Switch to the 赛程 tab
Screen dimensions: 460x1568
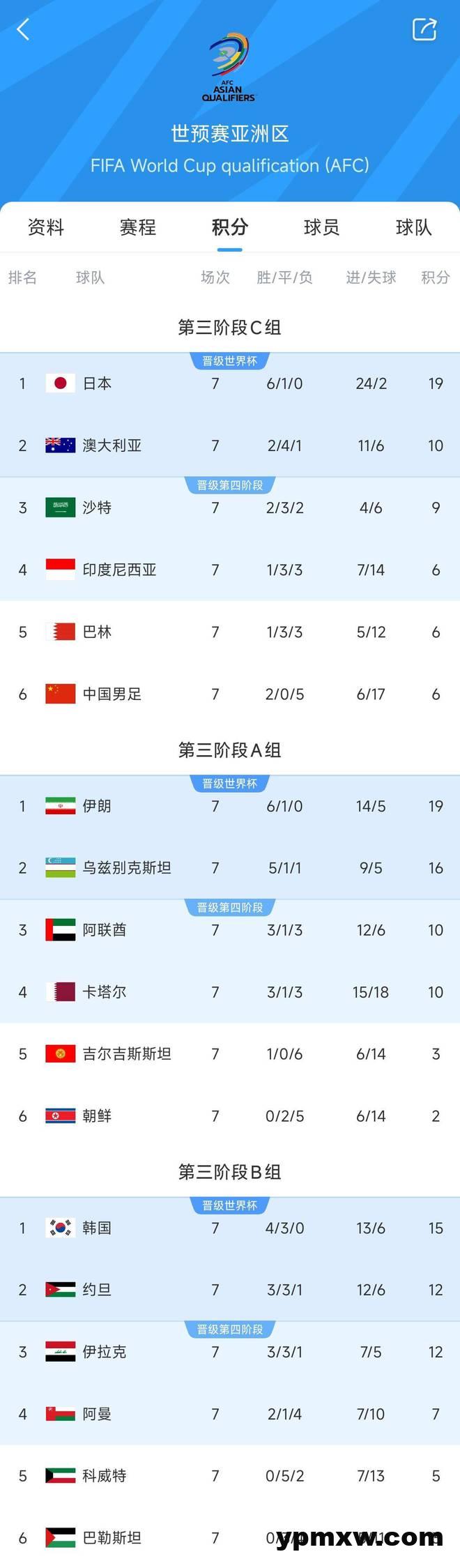(138, 227)
